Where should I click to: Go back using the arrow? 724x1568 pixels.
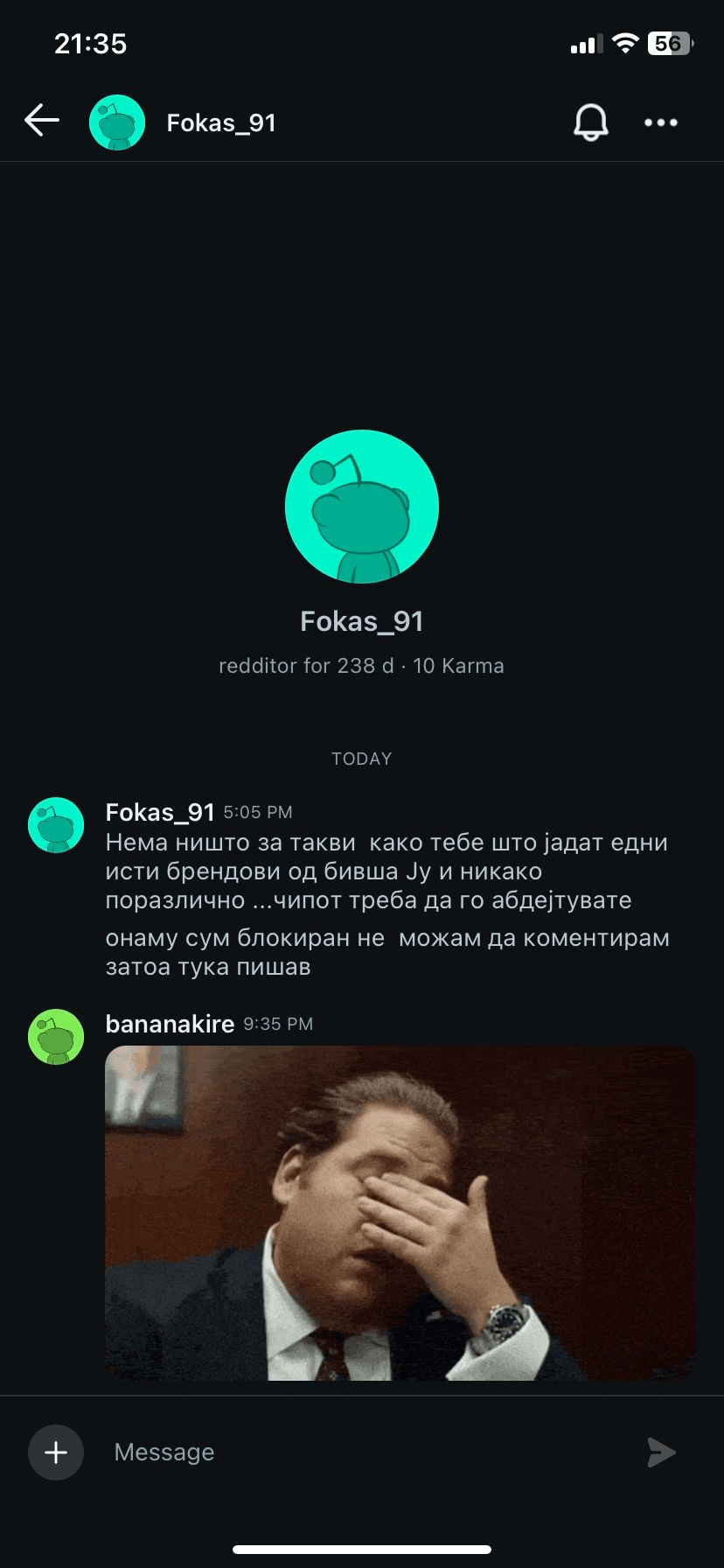click(41, 121)
